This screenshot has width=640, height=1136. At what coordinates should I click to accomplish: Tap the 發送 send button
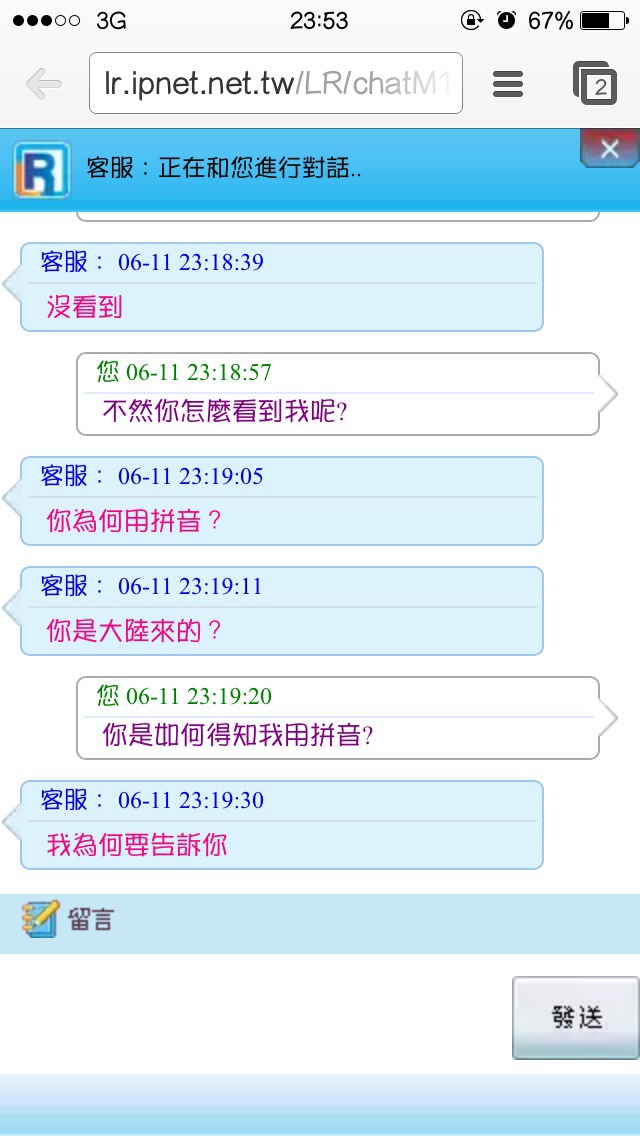tap(576, 1018)
